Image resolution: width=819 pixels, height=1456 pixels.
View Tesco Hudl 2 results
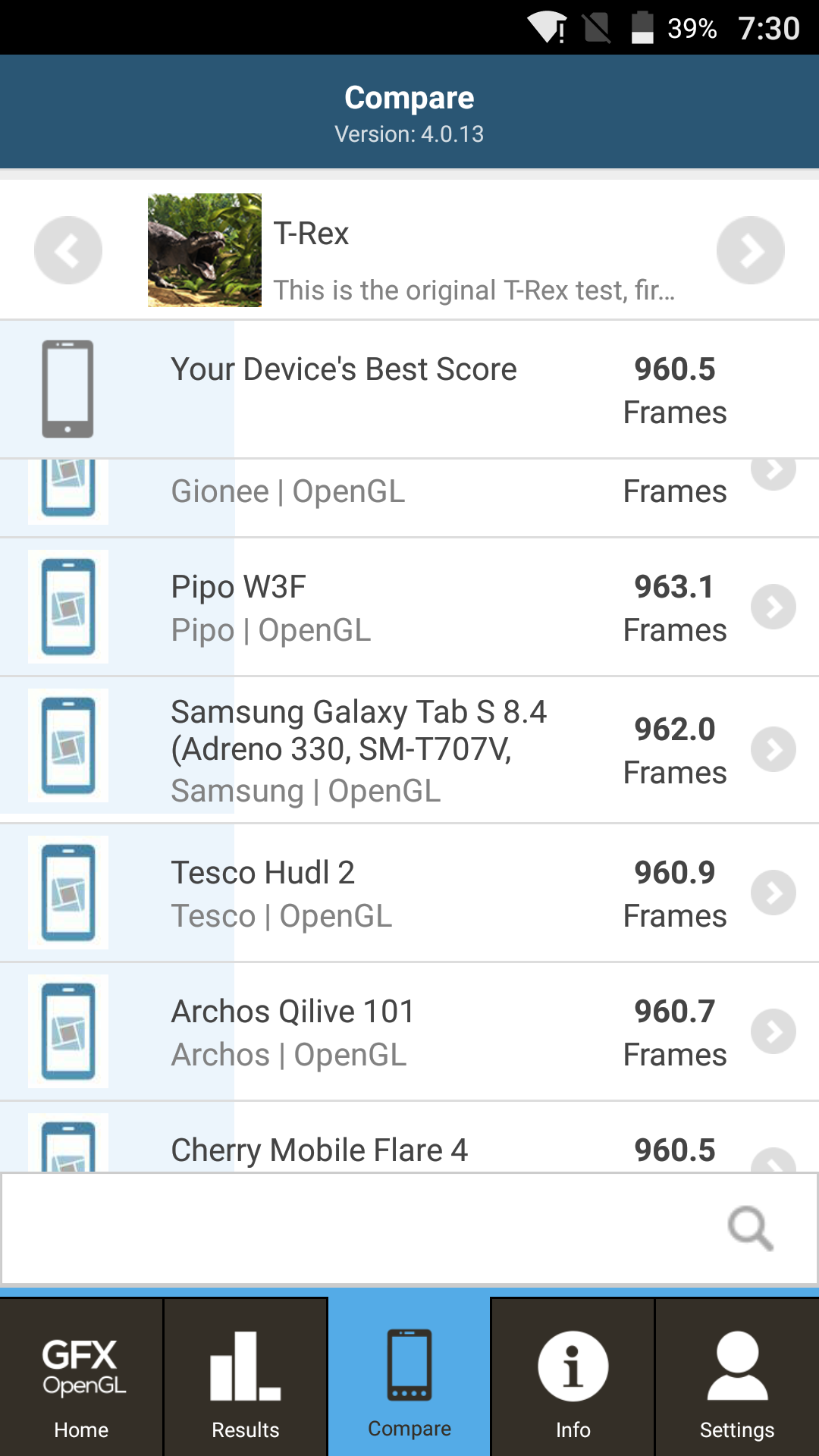409,893
